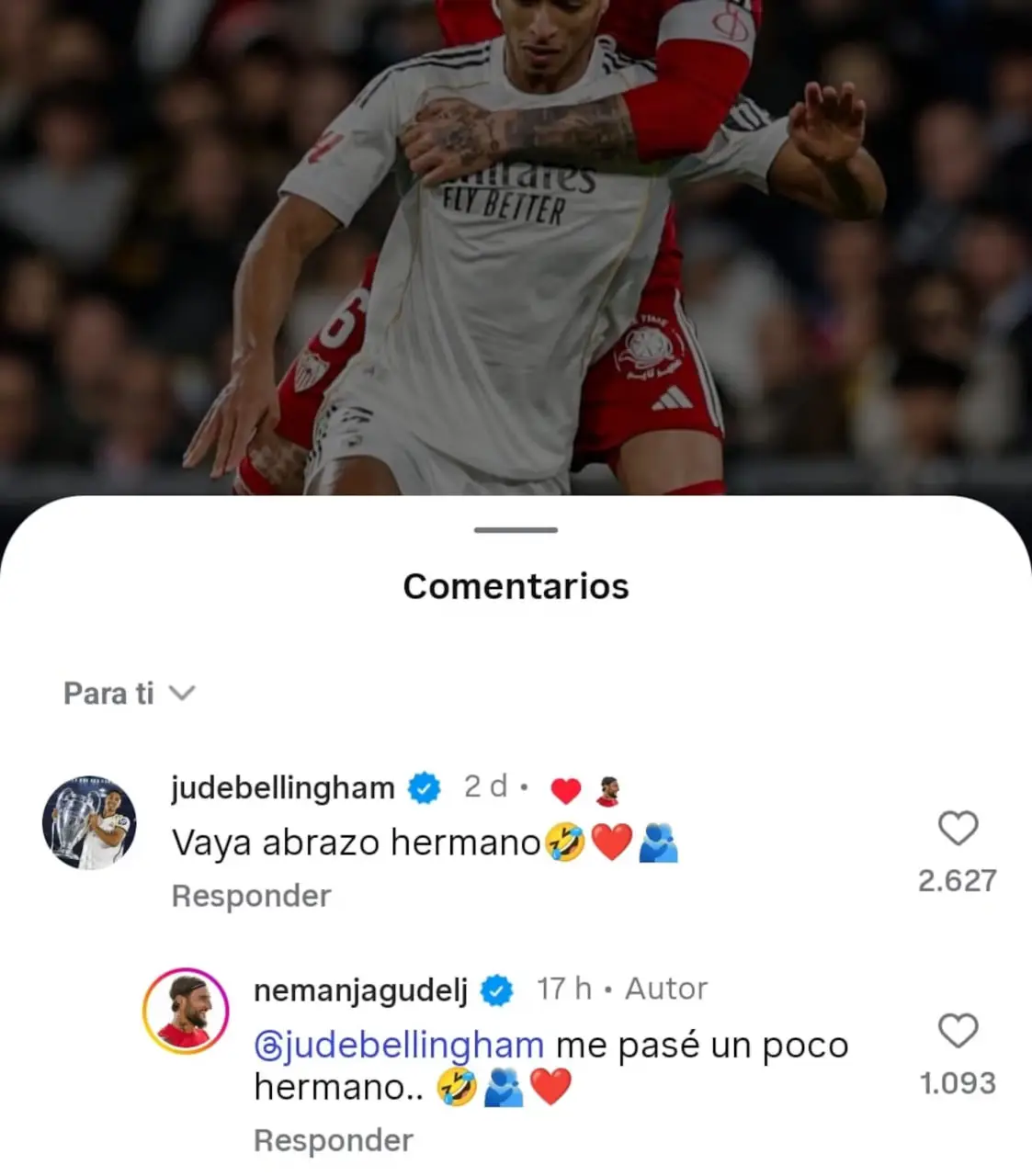The height and width of the screenshot is (1176, 1032).
Task: Tap the @judebellingham mention link
Action: (399, 1046)
